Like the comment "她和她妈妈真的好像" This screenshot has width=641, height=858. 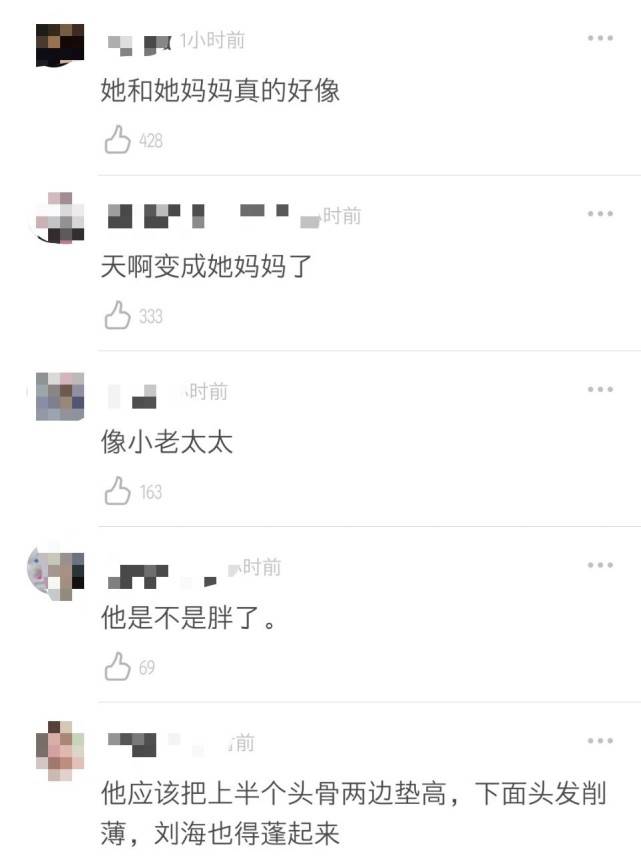coord(118,140)
